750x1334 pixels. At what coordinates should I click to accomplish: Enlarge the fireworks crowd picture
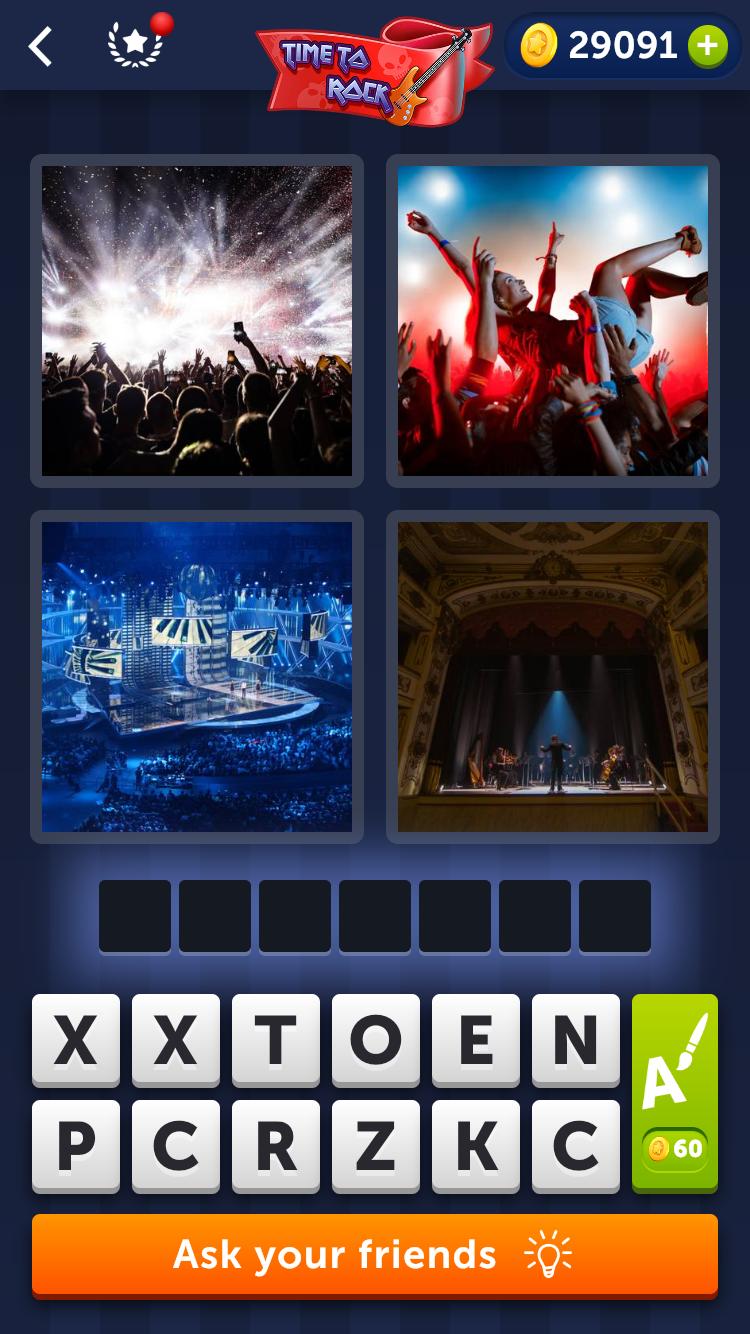tap(197, 321)
